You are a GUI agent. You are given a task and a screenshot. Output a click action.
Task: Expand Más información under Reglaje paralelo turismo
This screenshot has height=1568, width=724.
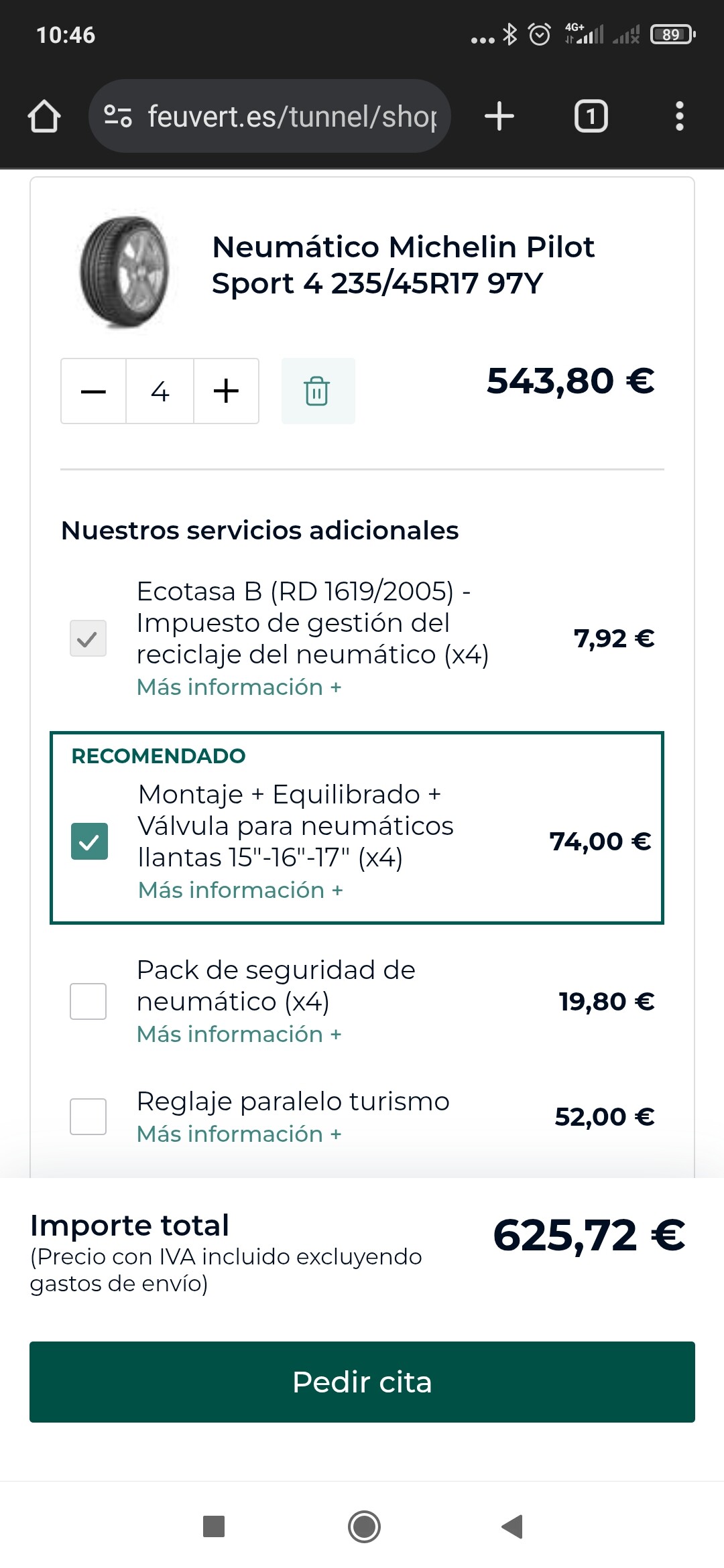[239, 1134]
